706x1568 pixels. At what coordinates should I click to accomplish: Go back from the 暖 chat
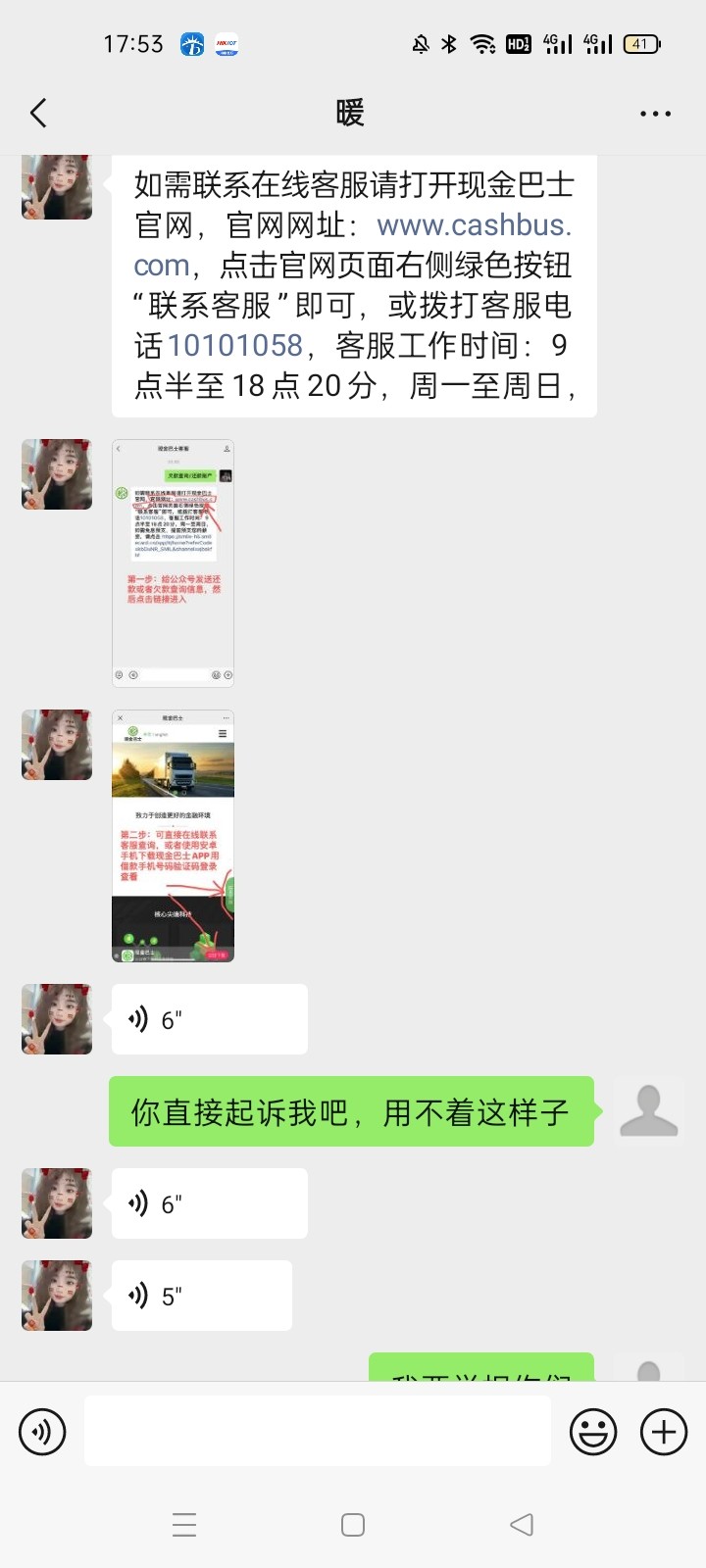(x=39, y=114)
